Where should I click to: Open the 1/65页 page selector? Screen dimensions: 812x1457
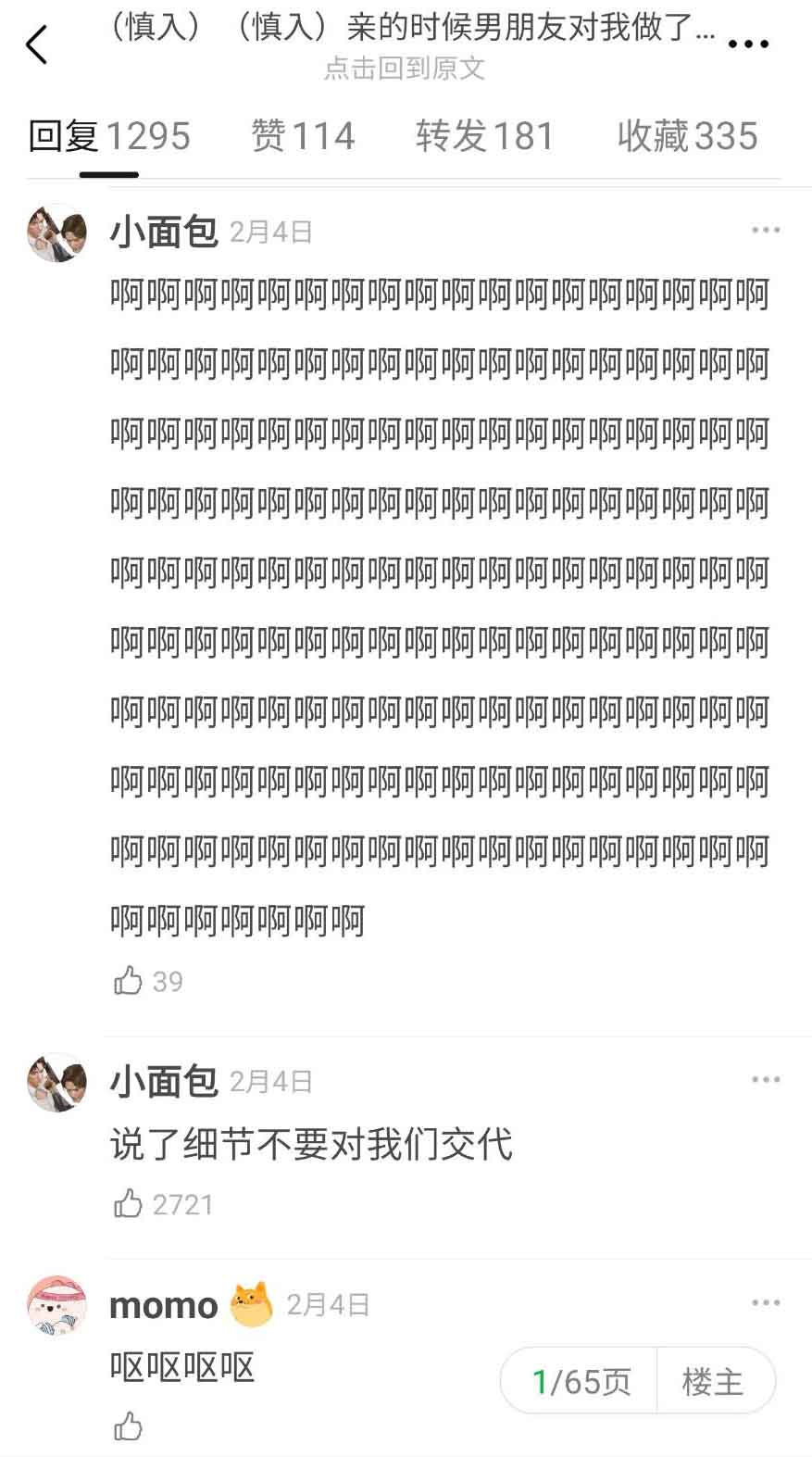(x=581, y=1381)
